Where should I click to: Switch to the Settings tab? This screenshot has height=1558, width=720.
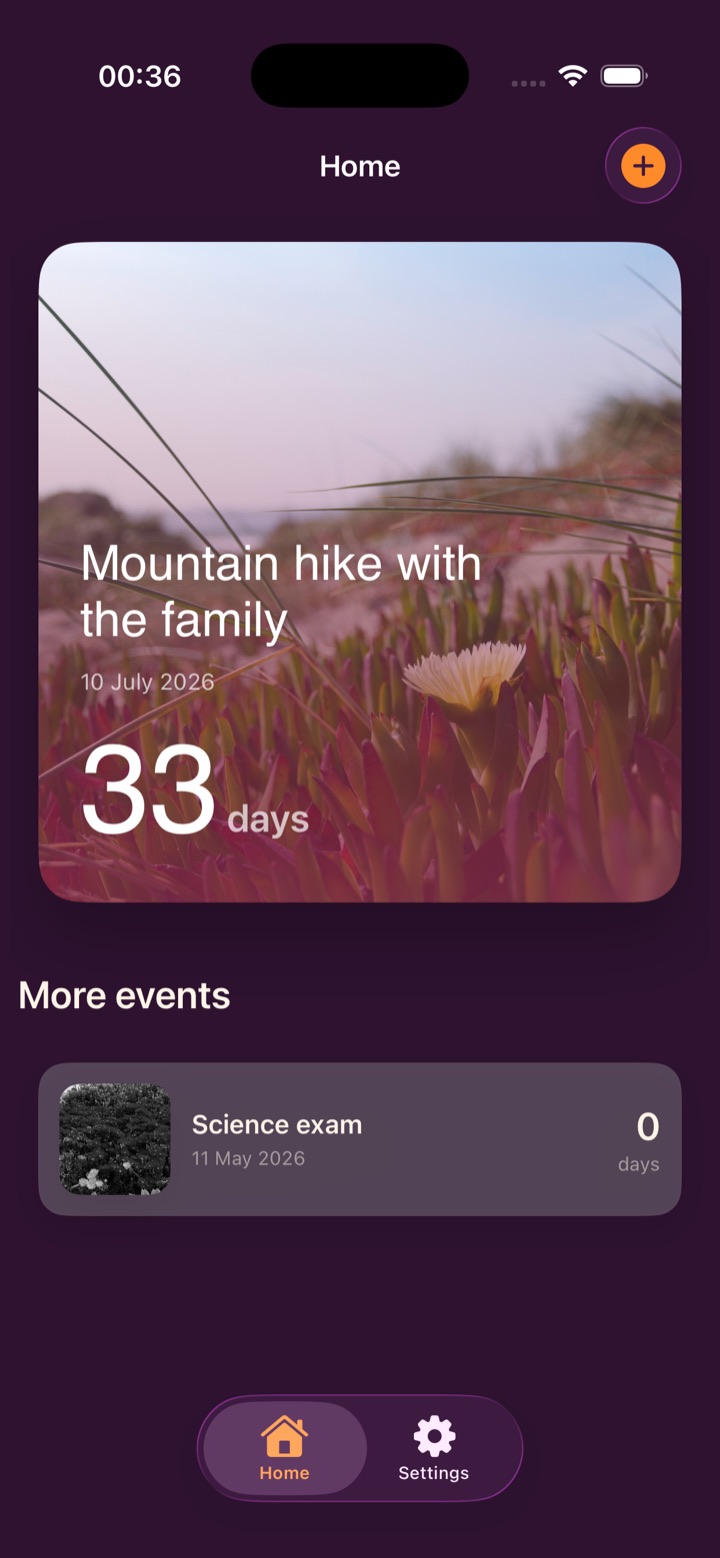point(434,1448)
